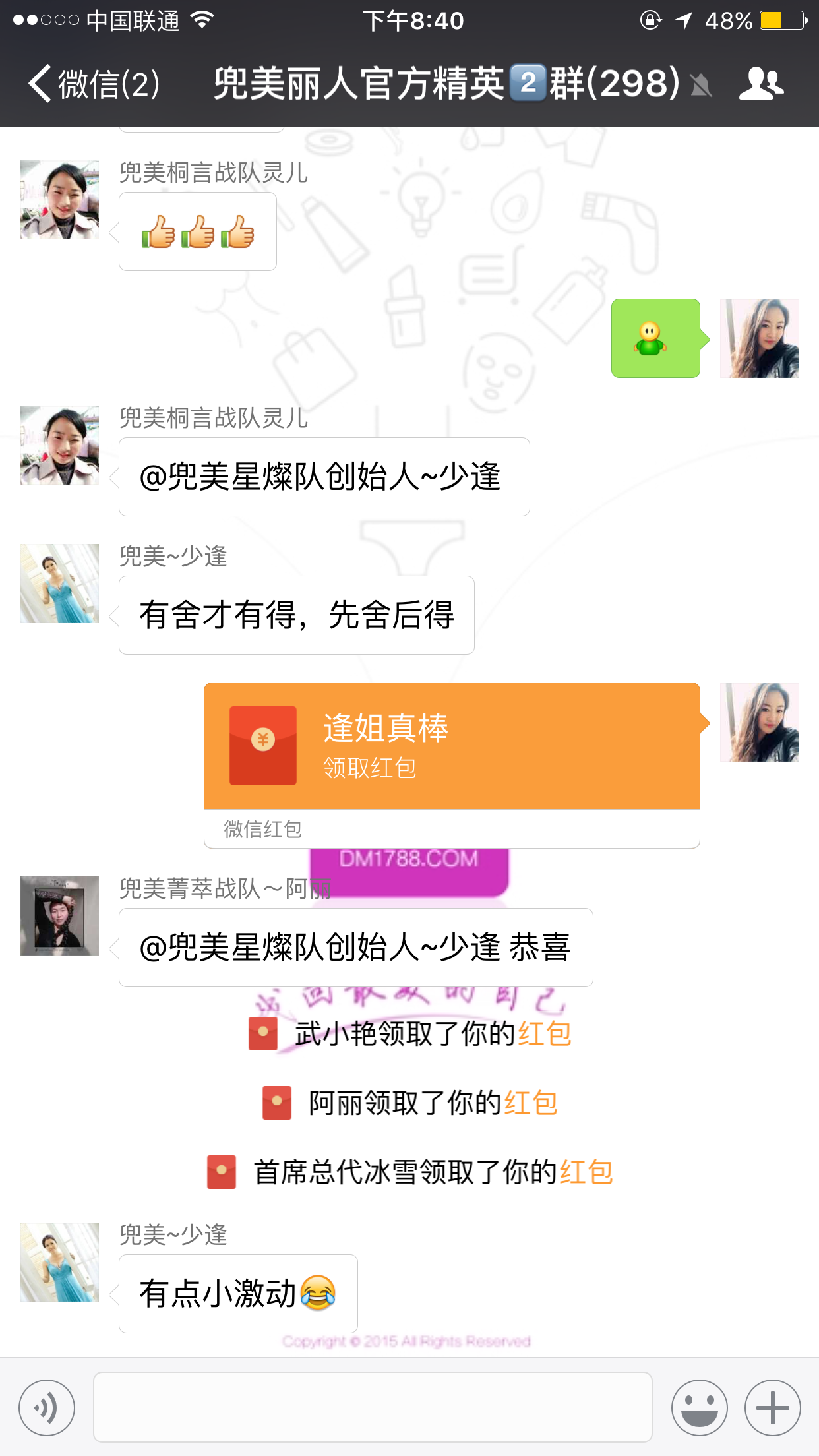View avatar of 兜美菁萃战队～阿丽

[59, 915]
